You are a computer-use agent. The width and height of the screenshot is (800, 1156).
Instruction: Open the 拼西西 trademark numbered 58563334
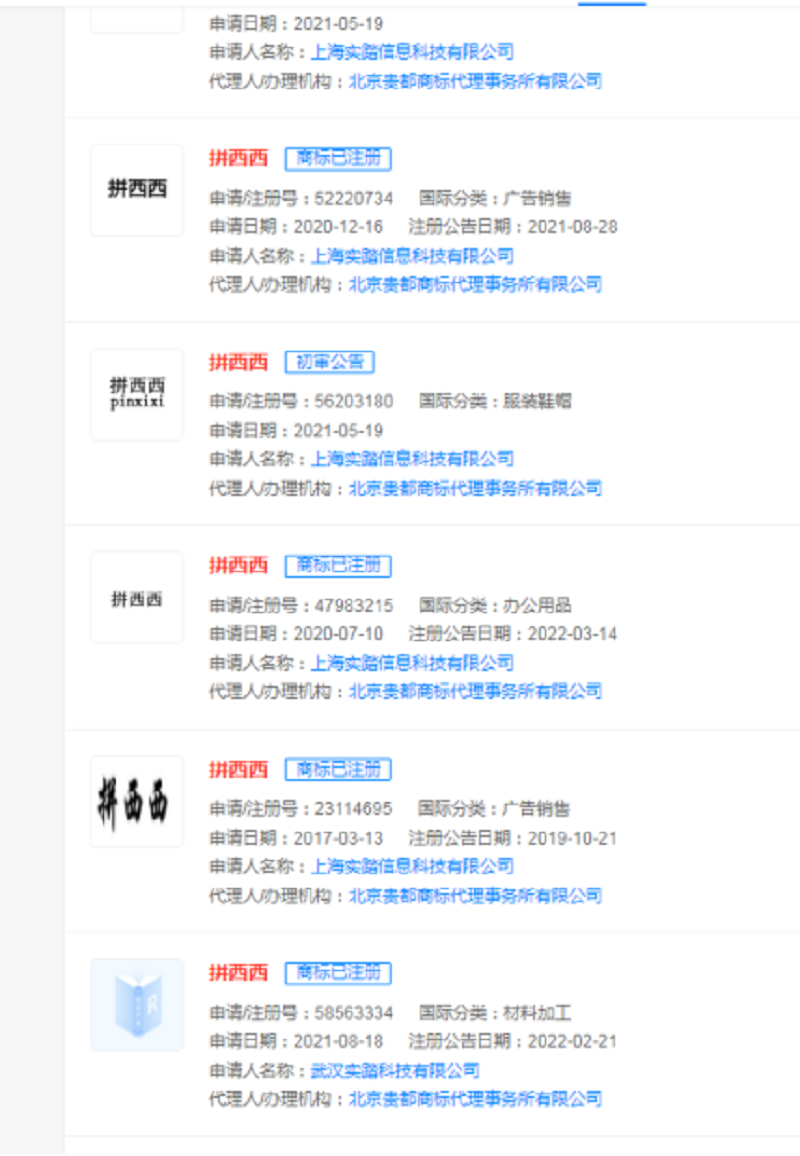coord(238,972)
